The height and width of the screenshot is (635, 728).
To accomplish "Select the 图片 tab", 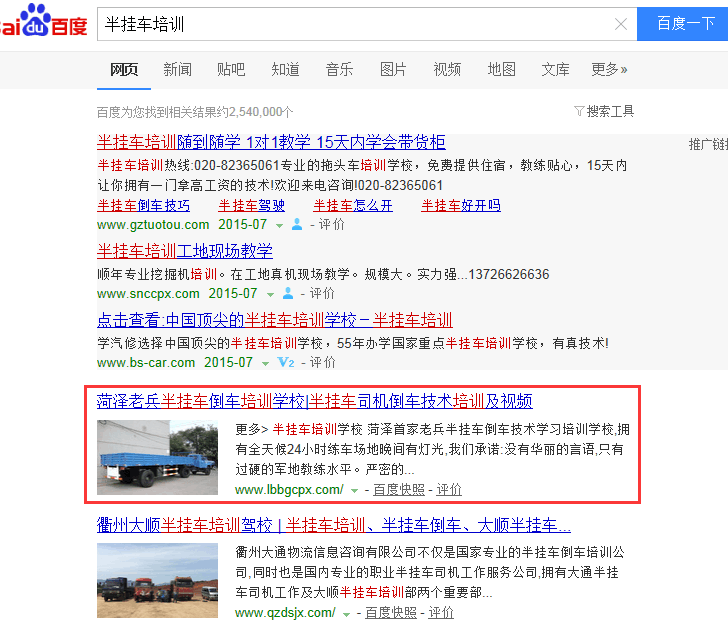I will point(393,69).
